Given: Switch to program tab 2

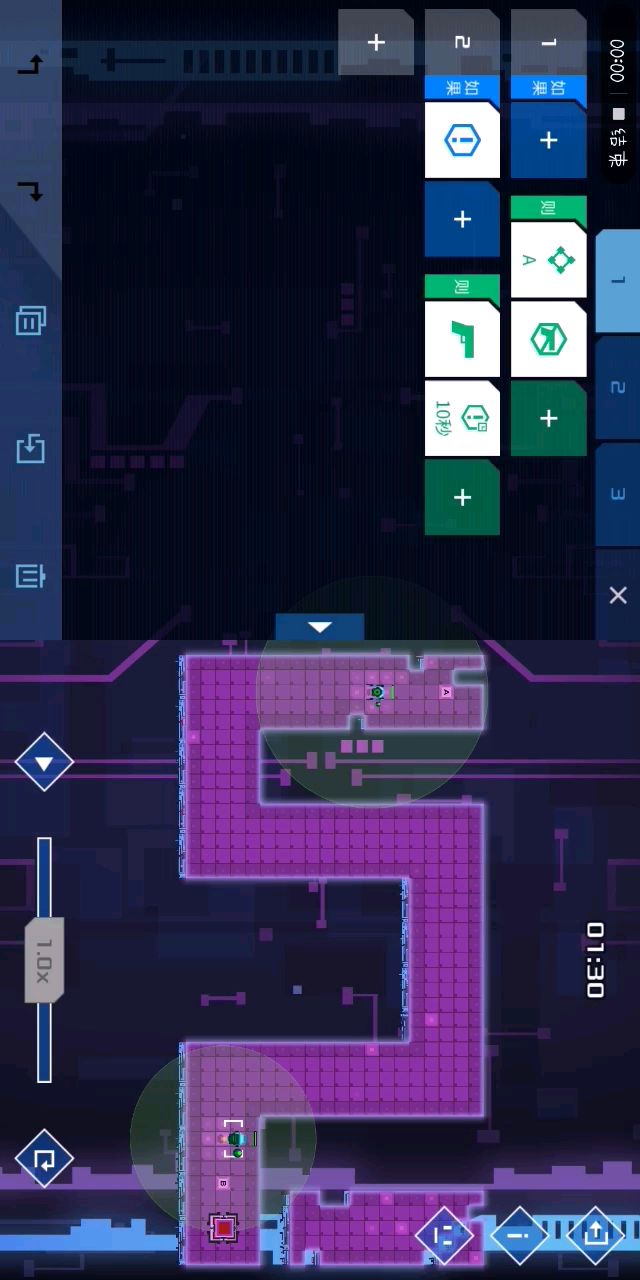Looking at the screenshot, I should coord(618,386).
